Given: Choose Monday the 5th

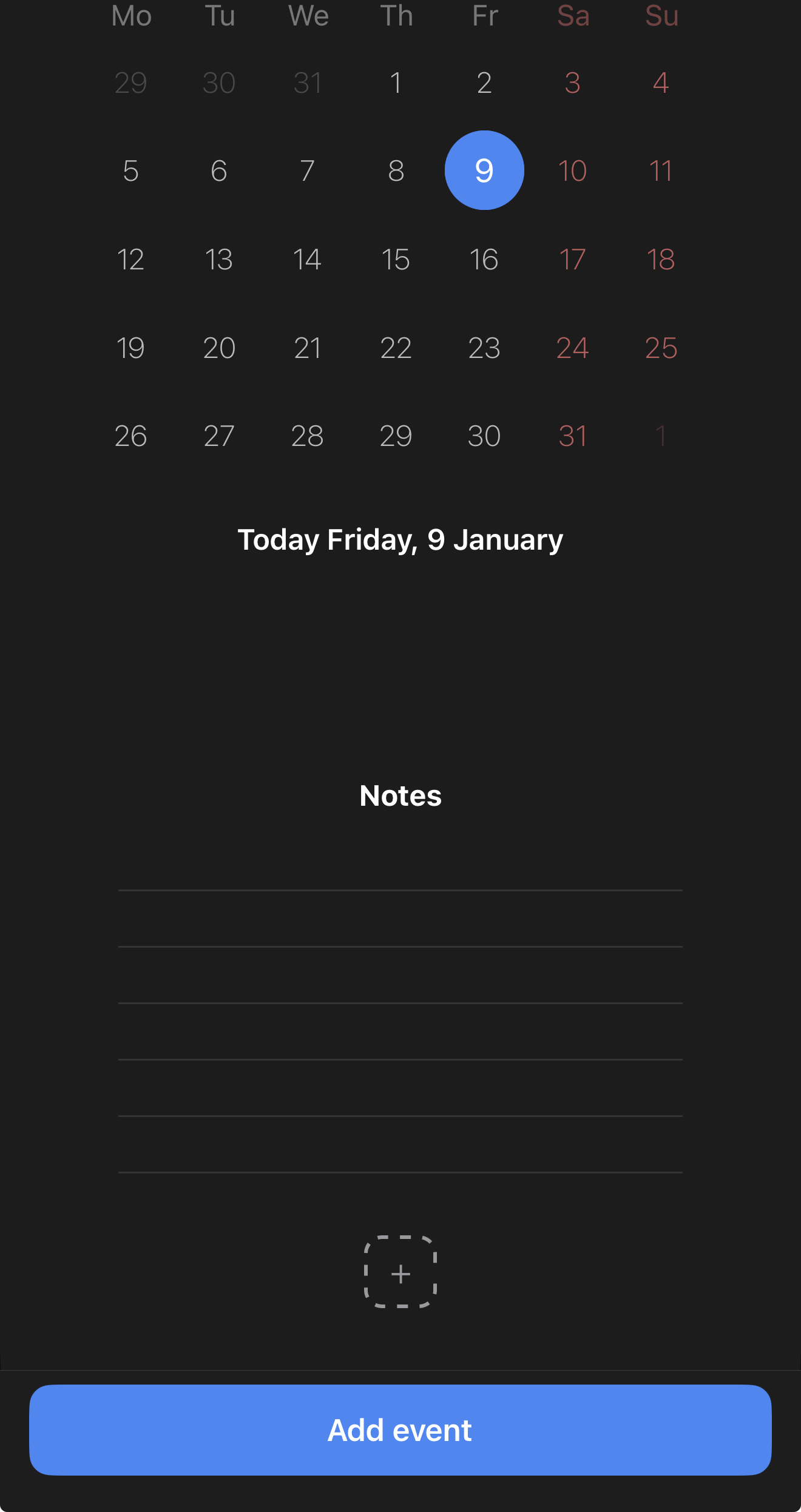Looking at the screenshot, I should (130, 170).
